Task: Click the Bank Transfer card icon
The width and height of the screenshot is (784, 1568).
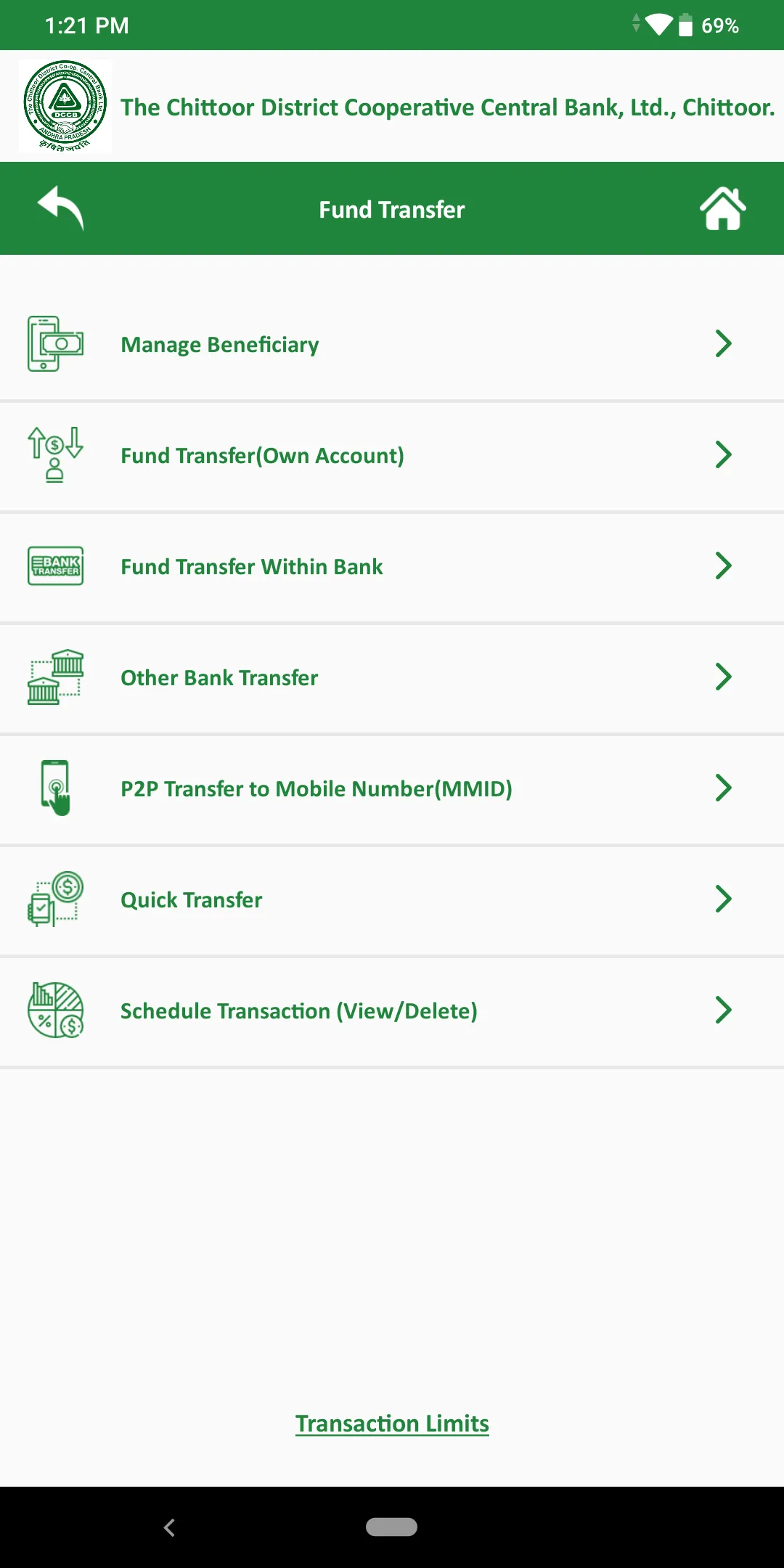Action: pyautogui.click(x=54, y=565)
